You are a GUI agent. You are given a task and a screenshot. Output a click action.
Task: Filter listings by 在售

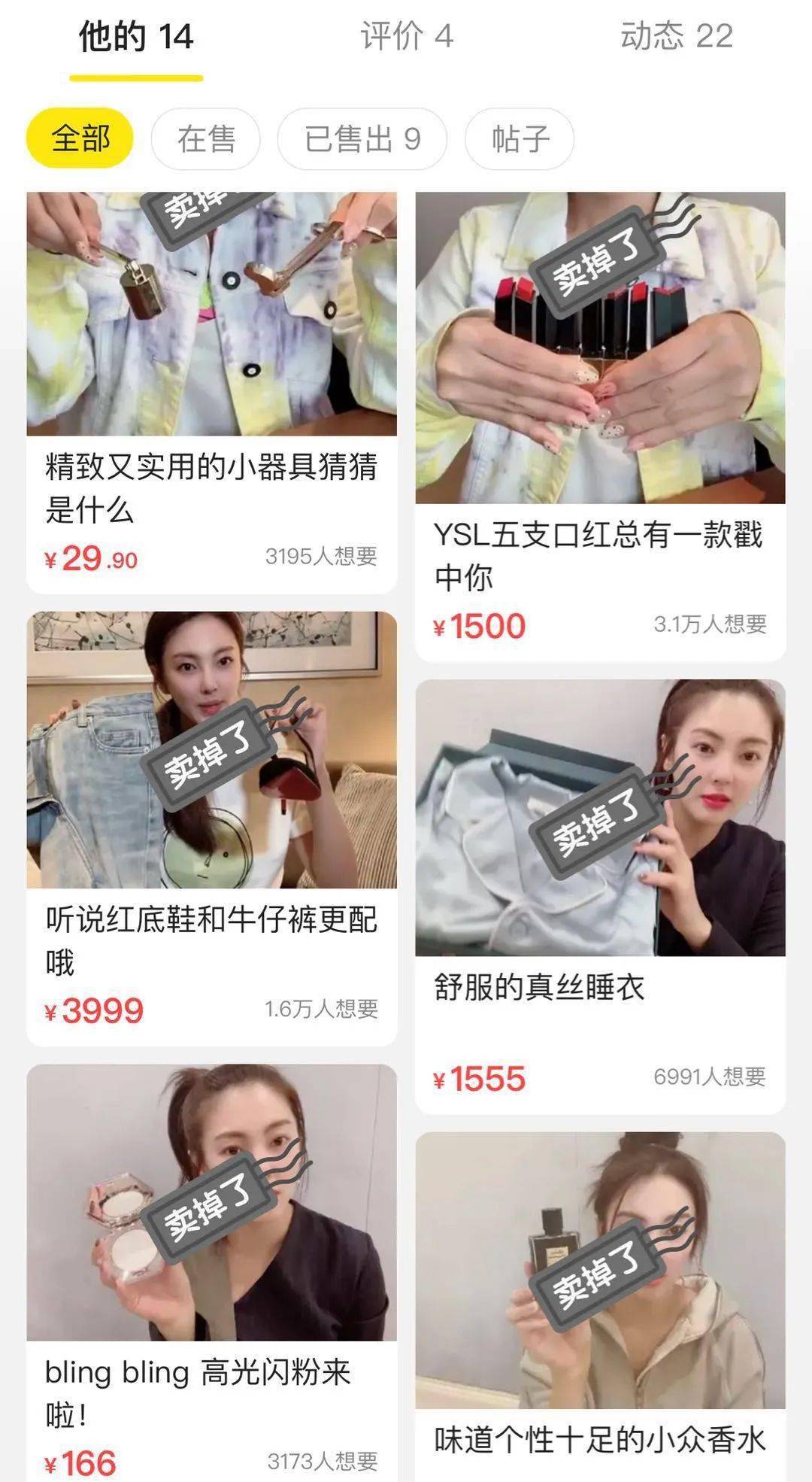(x=205, y=138)
